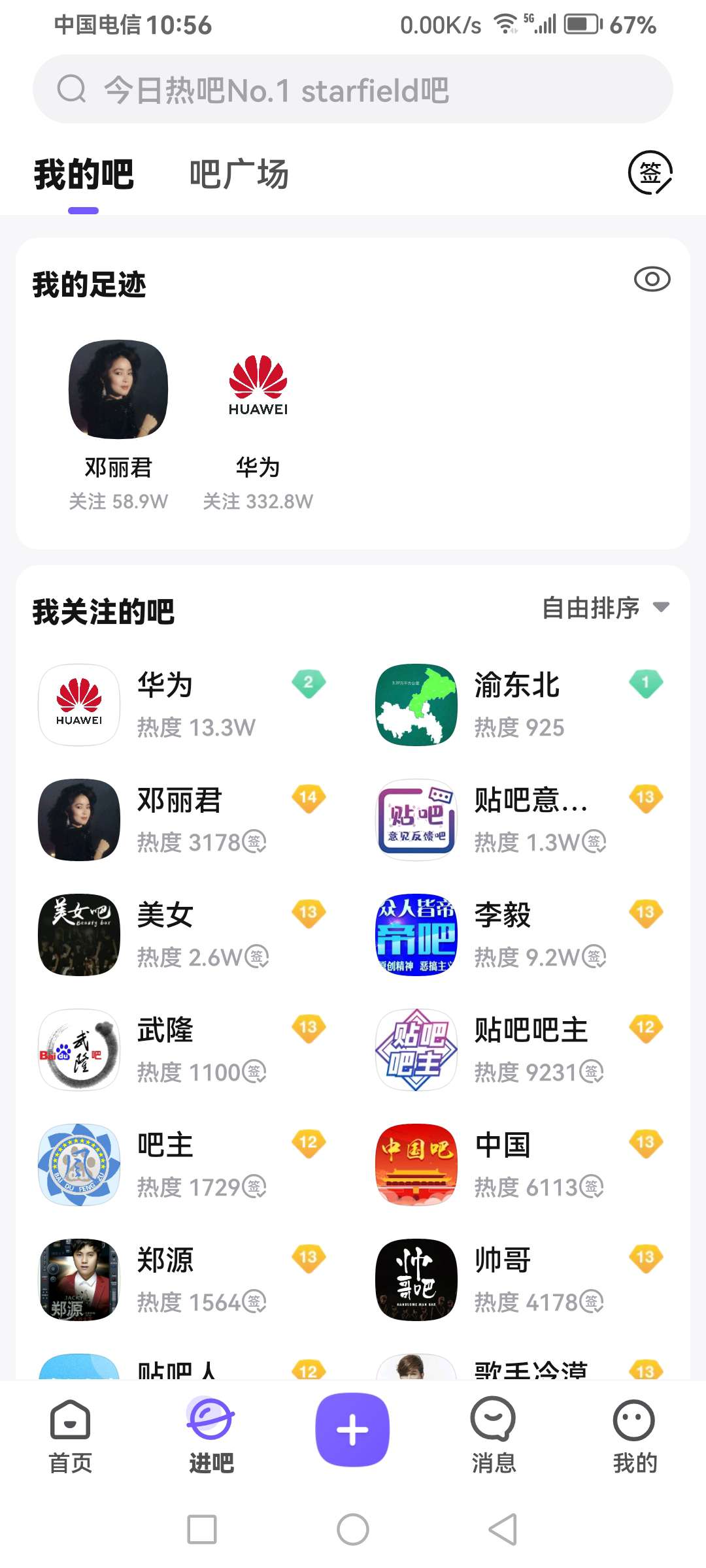Open the search box for today's hot bar
Screen dimensions: 706x1568
click(353, 89)
